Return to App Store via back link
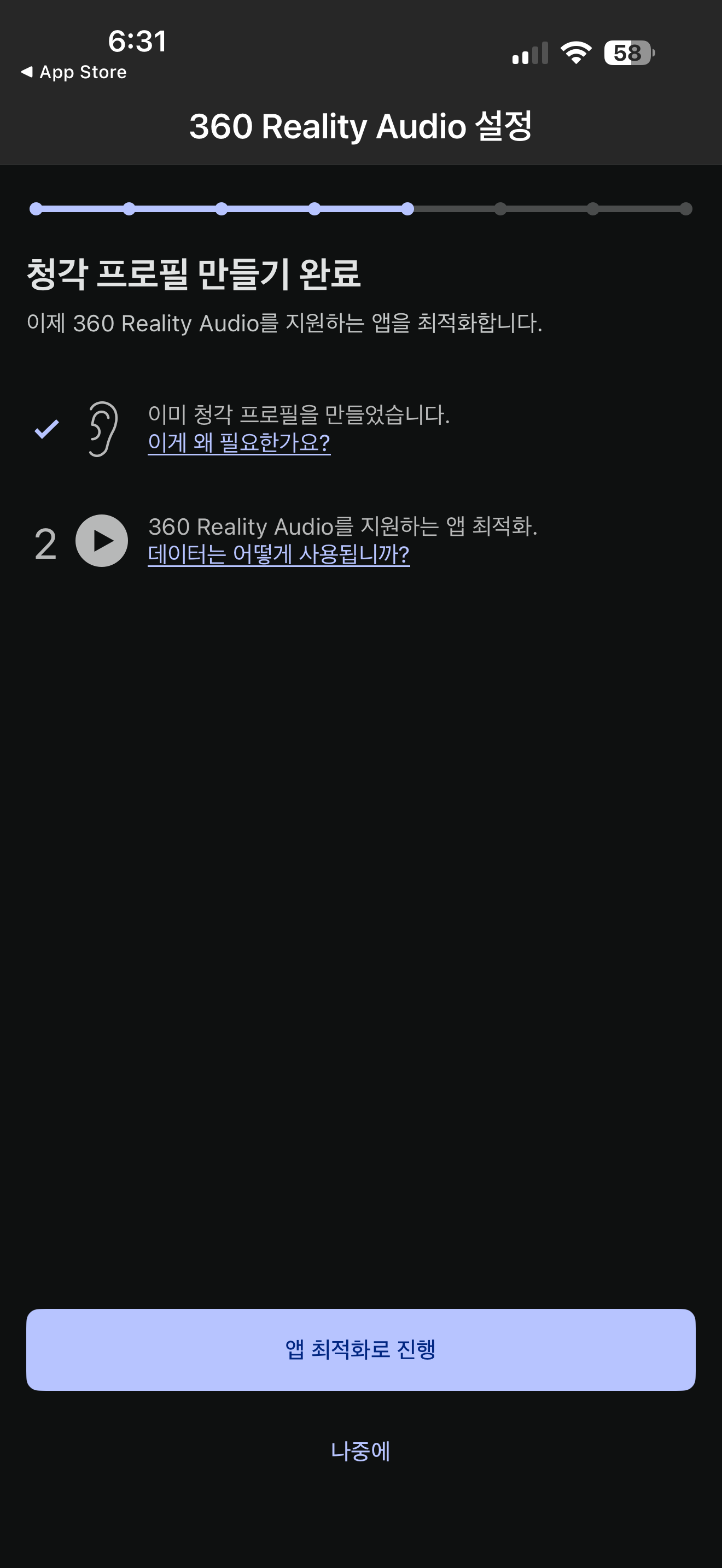The height and width of the screenshot is (1568, 722). click(x=74, y=72)
